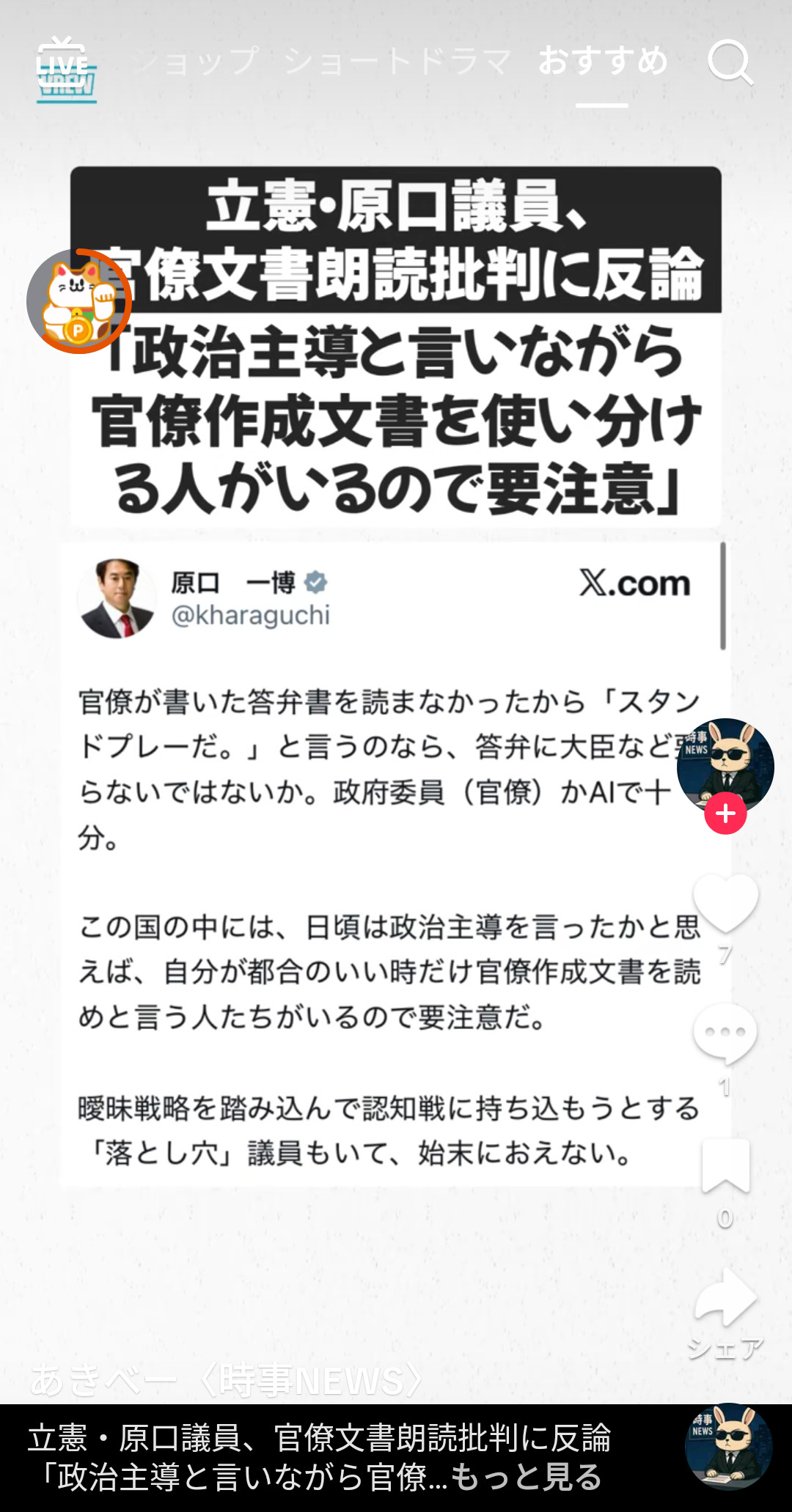Image resolution: width=792 pixels, height=1512 pixels.
Task: Open the LIVE icon
Action: click(66, 70)
